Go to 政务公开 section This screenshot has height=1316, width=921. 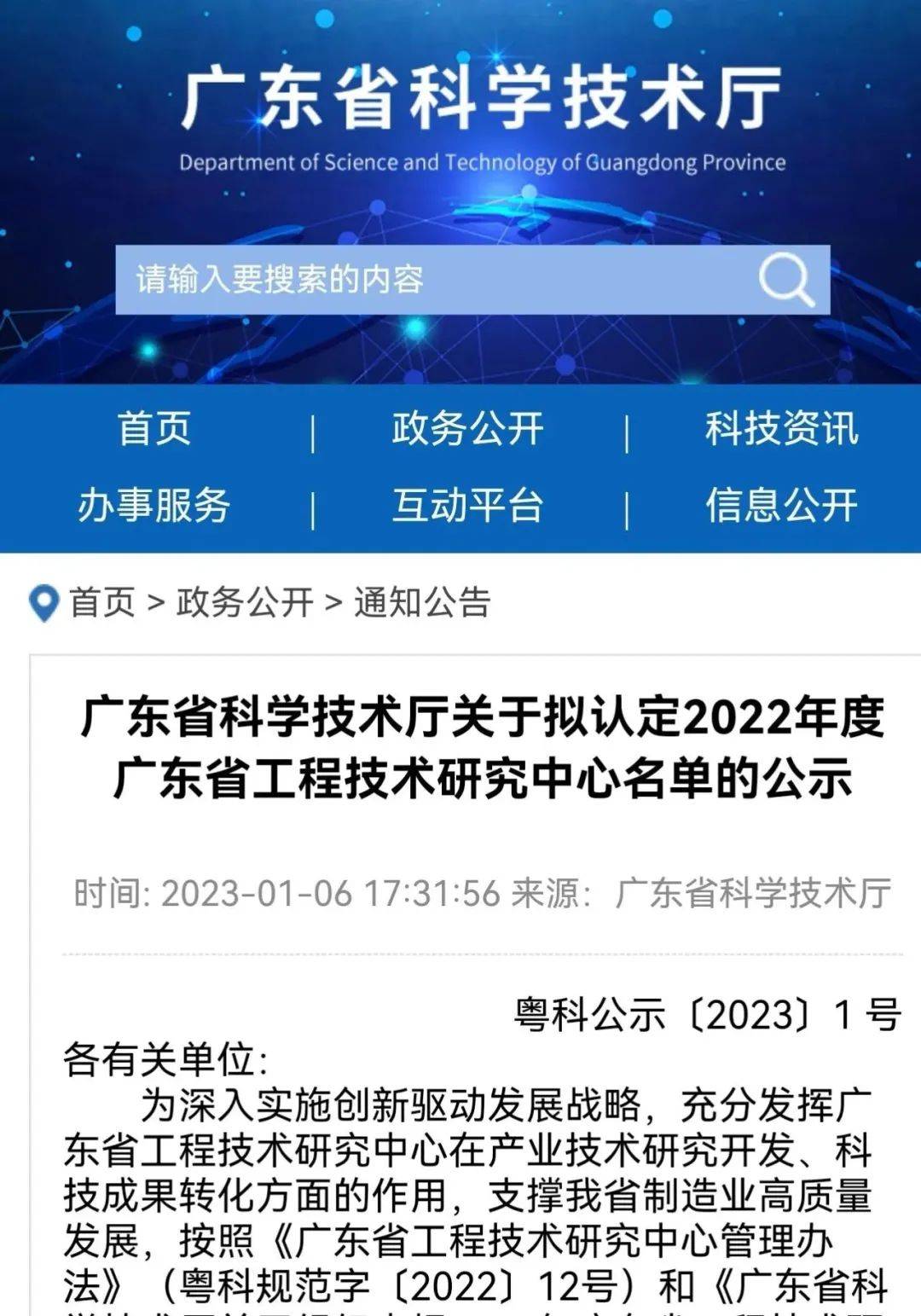[x=467, y=428]
